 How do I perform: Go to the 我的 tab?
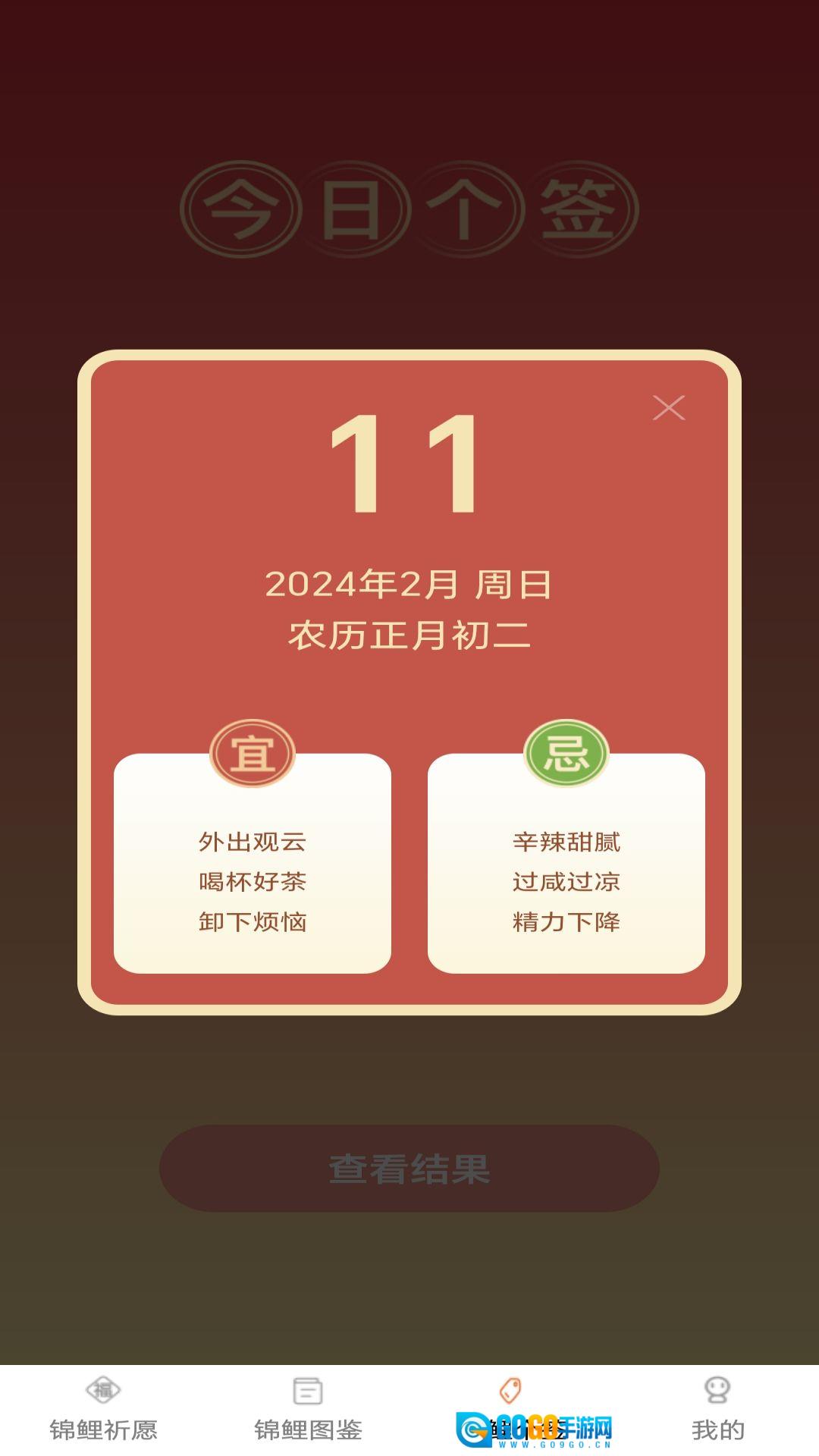pos(717,1410)
